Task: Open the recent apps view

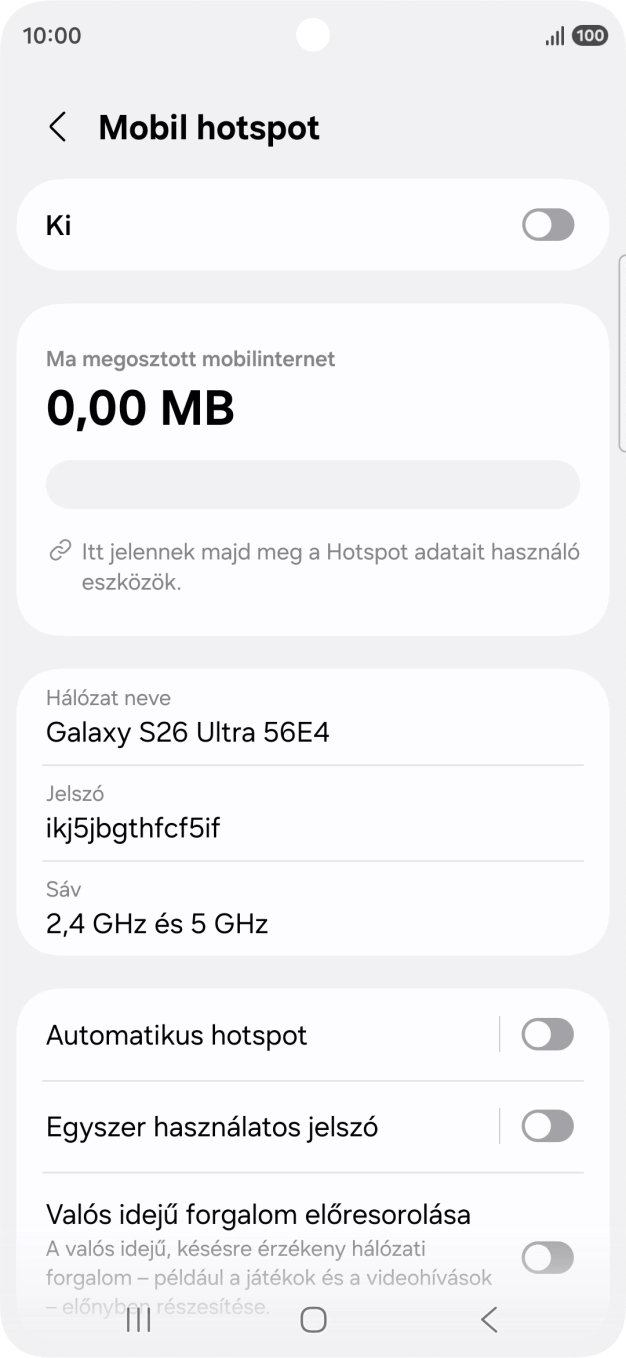Action: tap(139, 1320)
